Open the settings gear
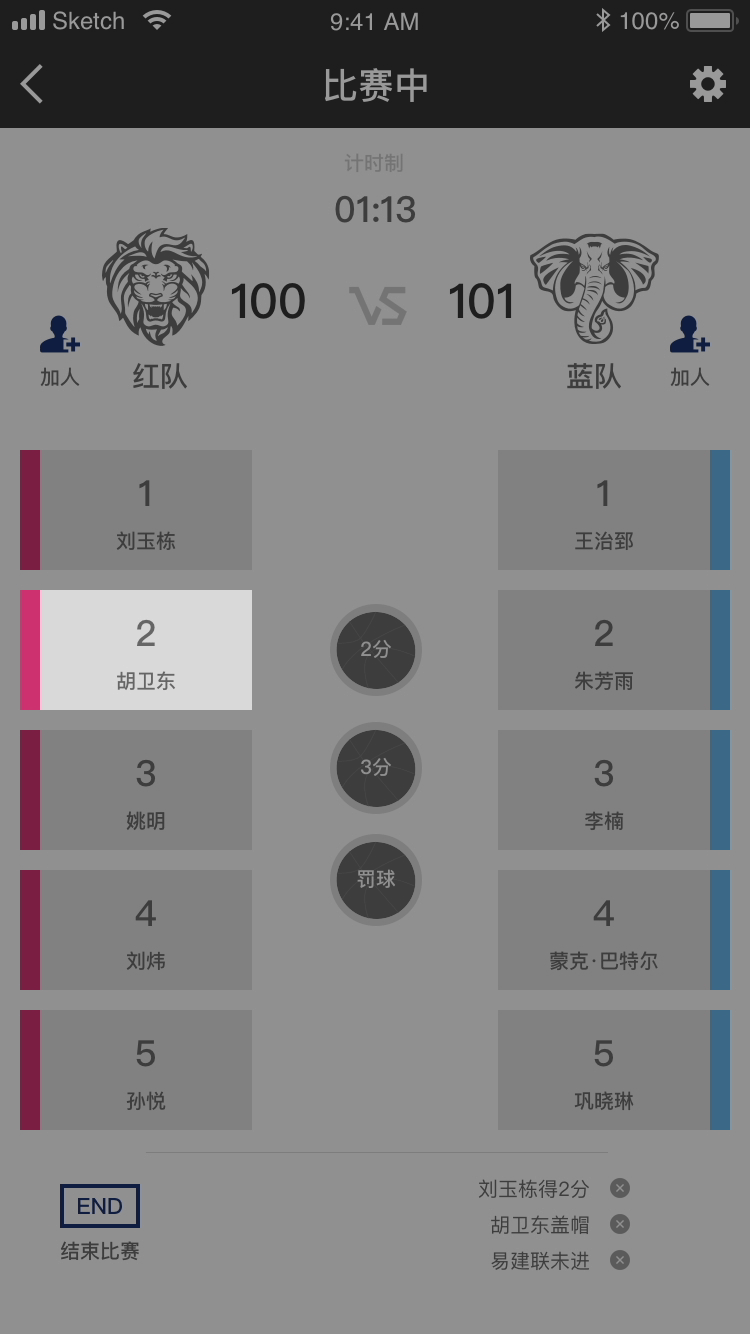 (708, 84)
